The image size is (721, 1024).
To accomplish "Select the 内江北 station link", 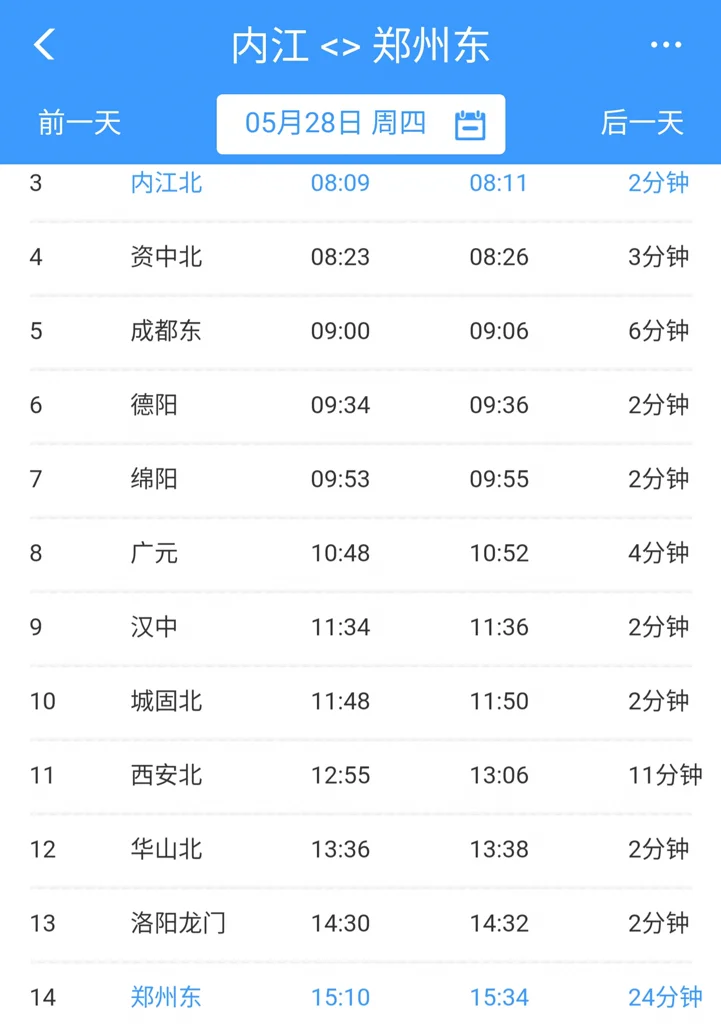I will pyautogui.click(x=166, y=183).
